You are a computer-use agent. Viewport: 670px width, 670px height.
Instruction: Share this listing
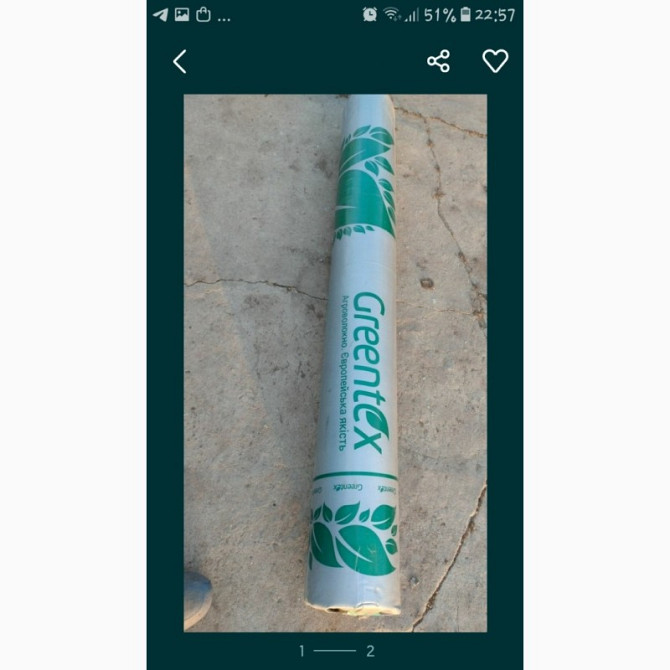point(438,62)
